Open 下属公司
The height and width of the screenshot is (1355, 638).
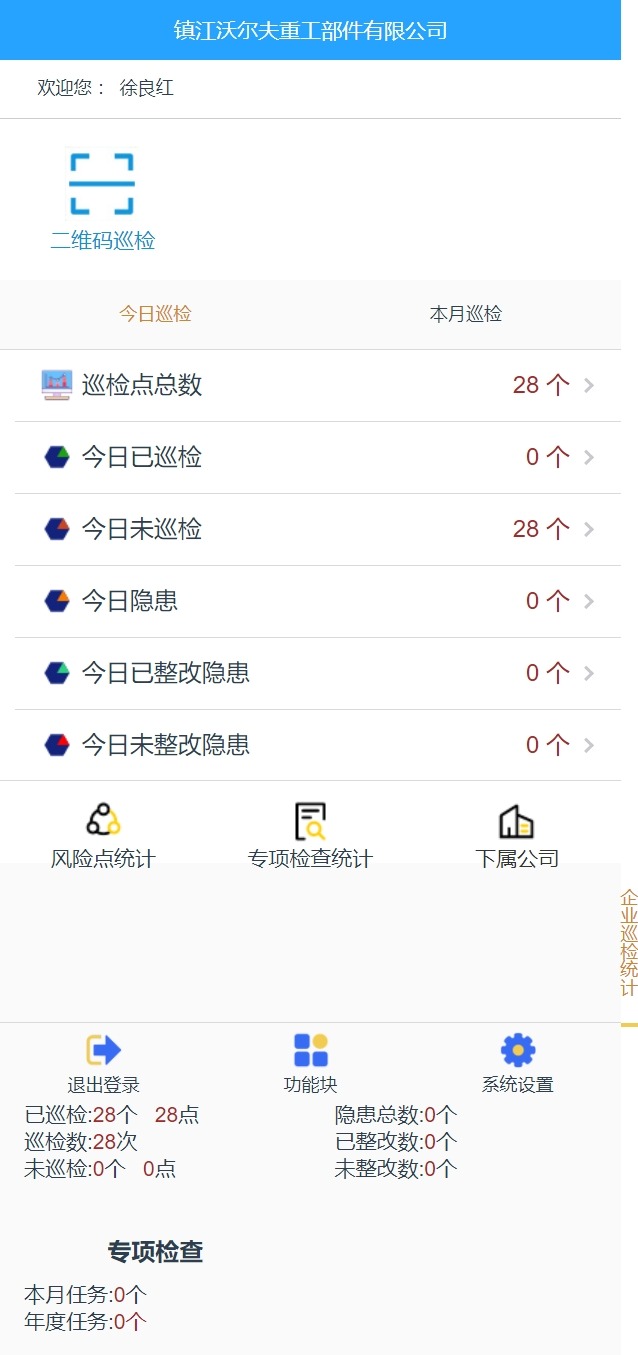pos(517,835)
